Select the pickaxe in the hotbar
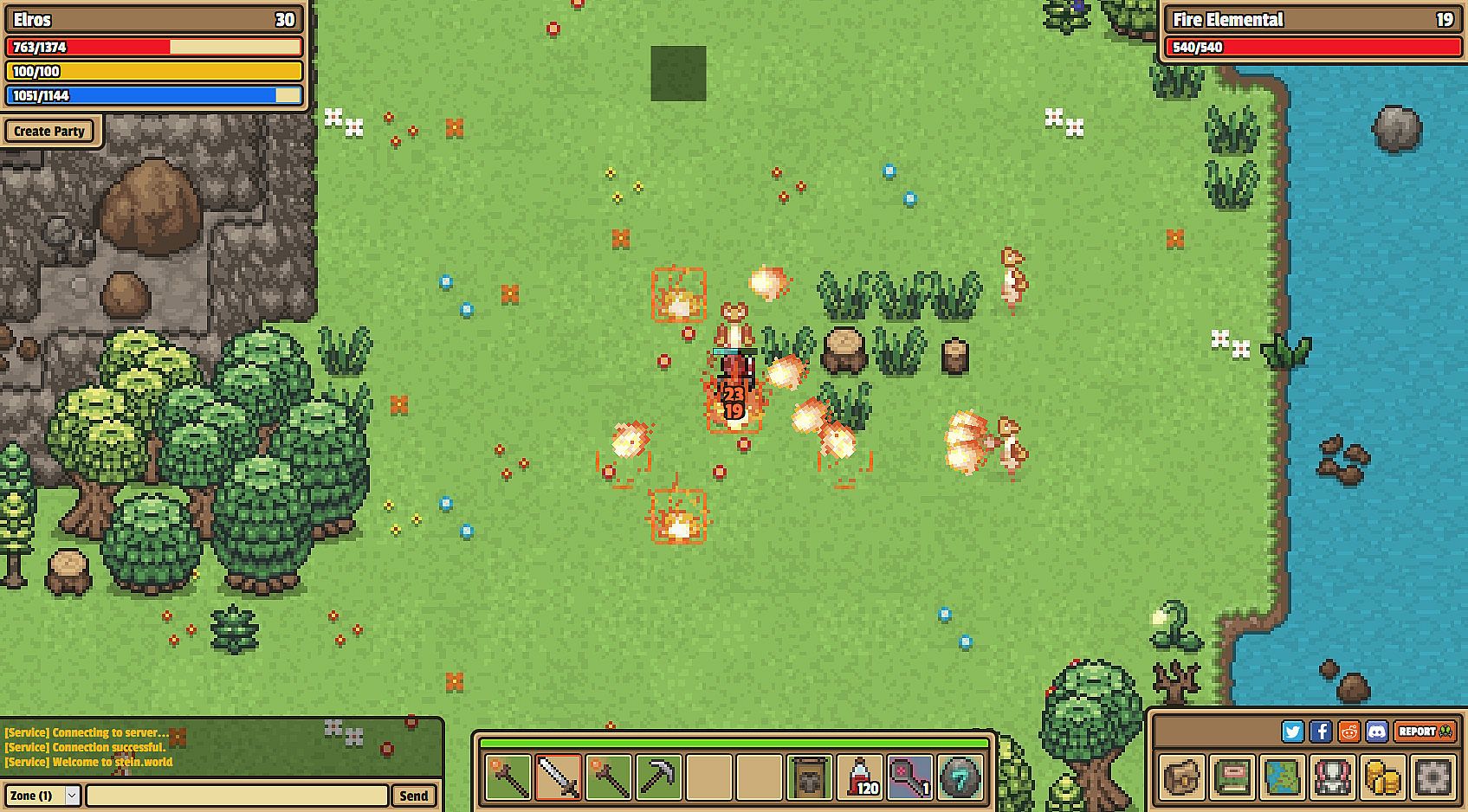 coord(659,777)
